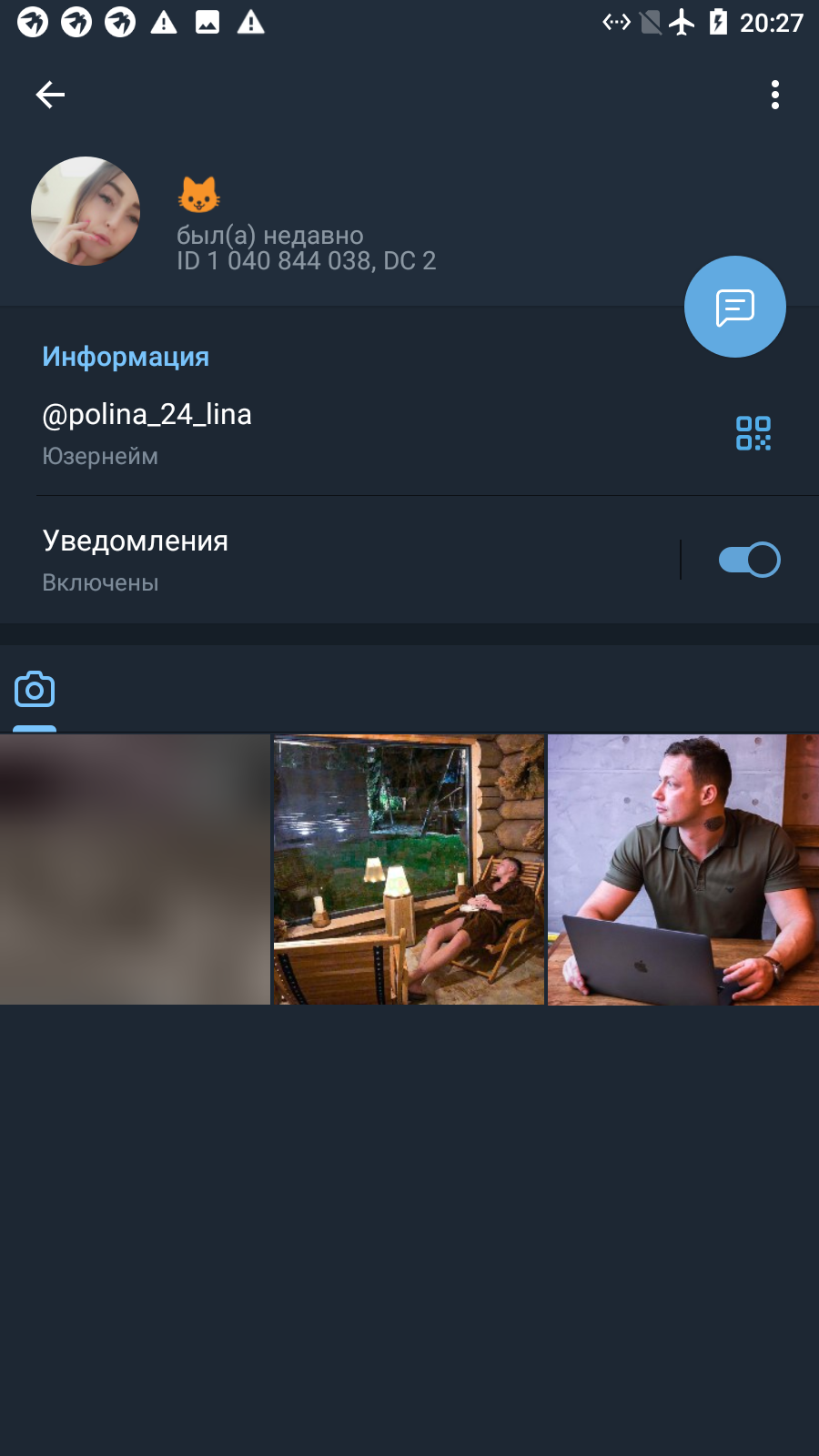This screenshot has width=819, height=1456.
Task: Open the blurred first photo
Action: (135, 870)
